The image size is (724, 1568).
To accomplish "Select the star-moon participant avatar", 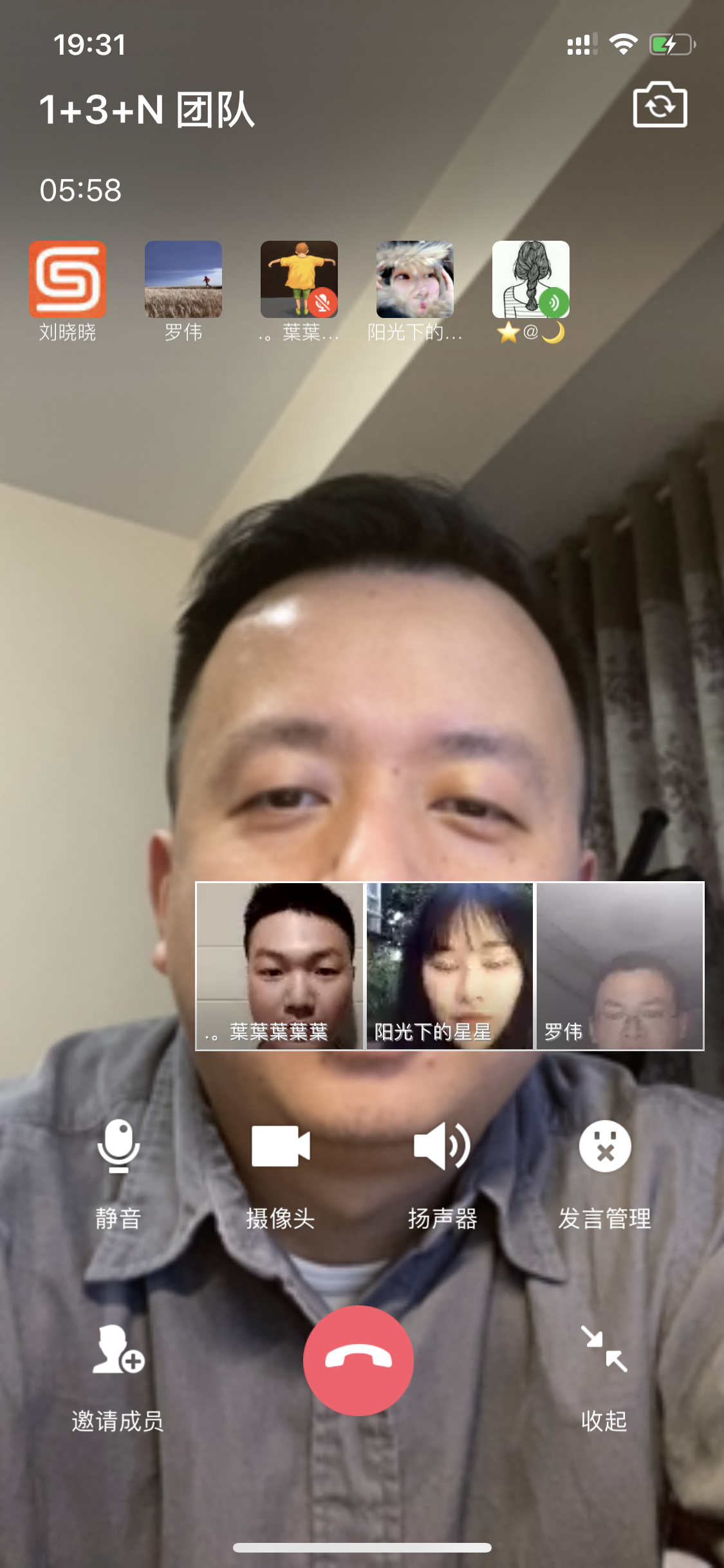I will (531, 279).
